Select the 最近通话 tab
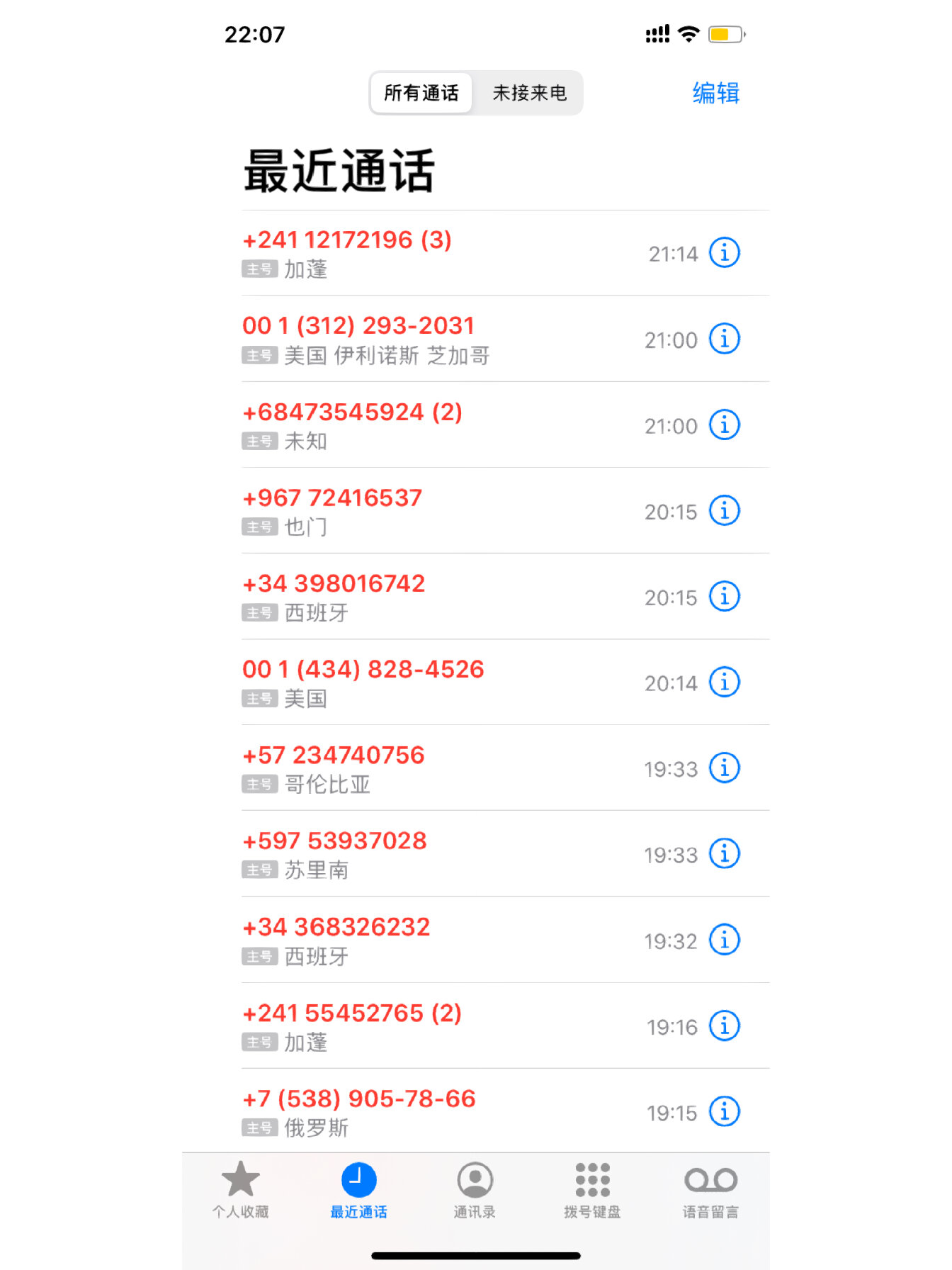The image size is (952, 1270). (x=358, y=1190)
